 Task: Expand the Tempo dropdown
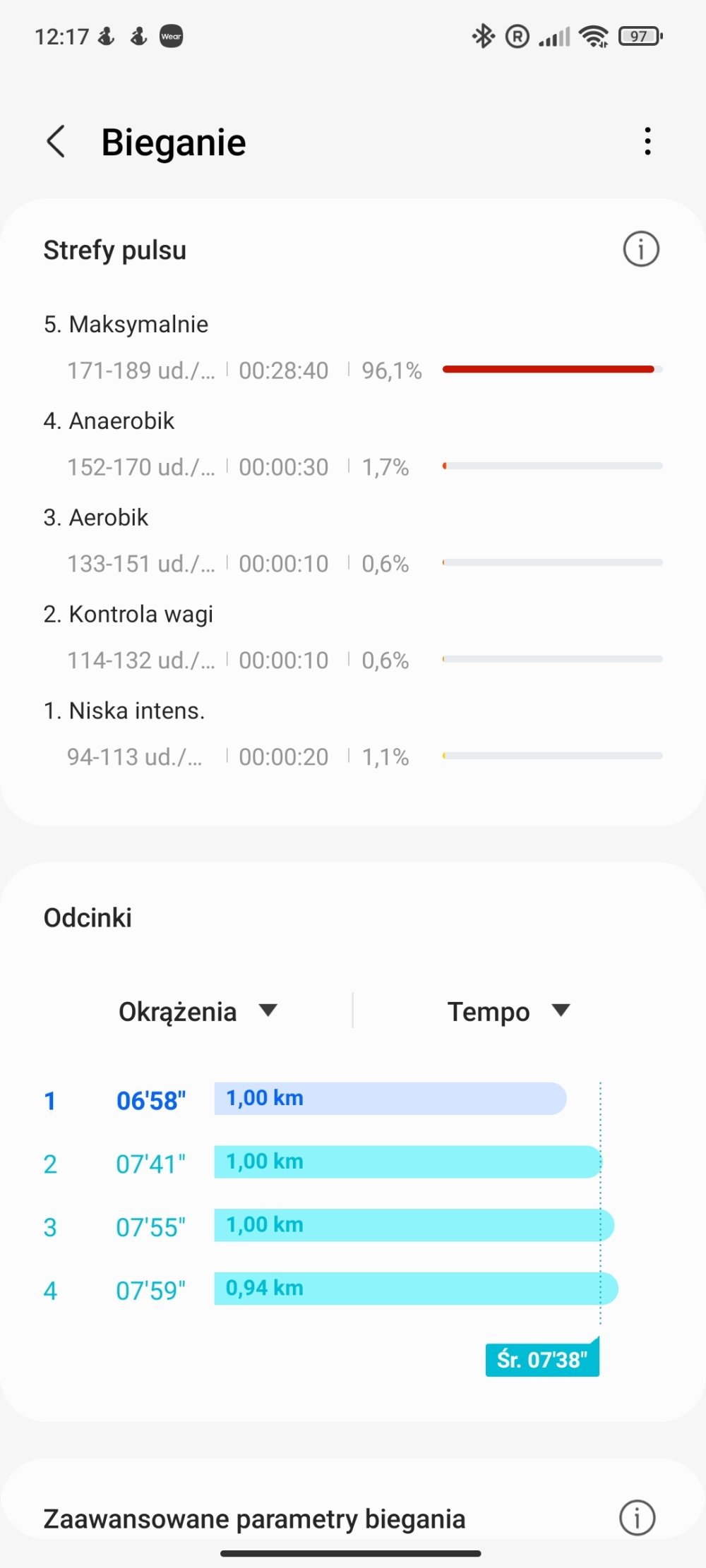[508, 1011]
